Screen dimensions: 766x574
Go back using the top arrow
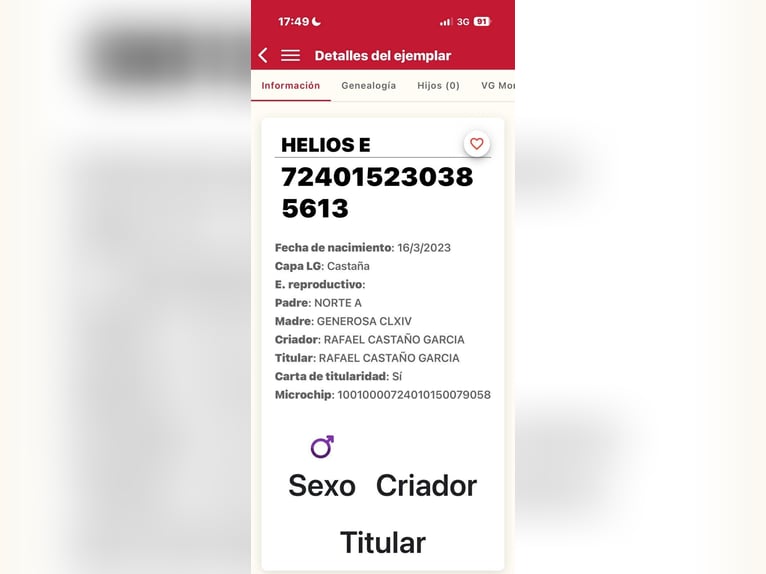tap(263, 56)
